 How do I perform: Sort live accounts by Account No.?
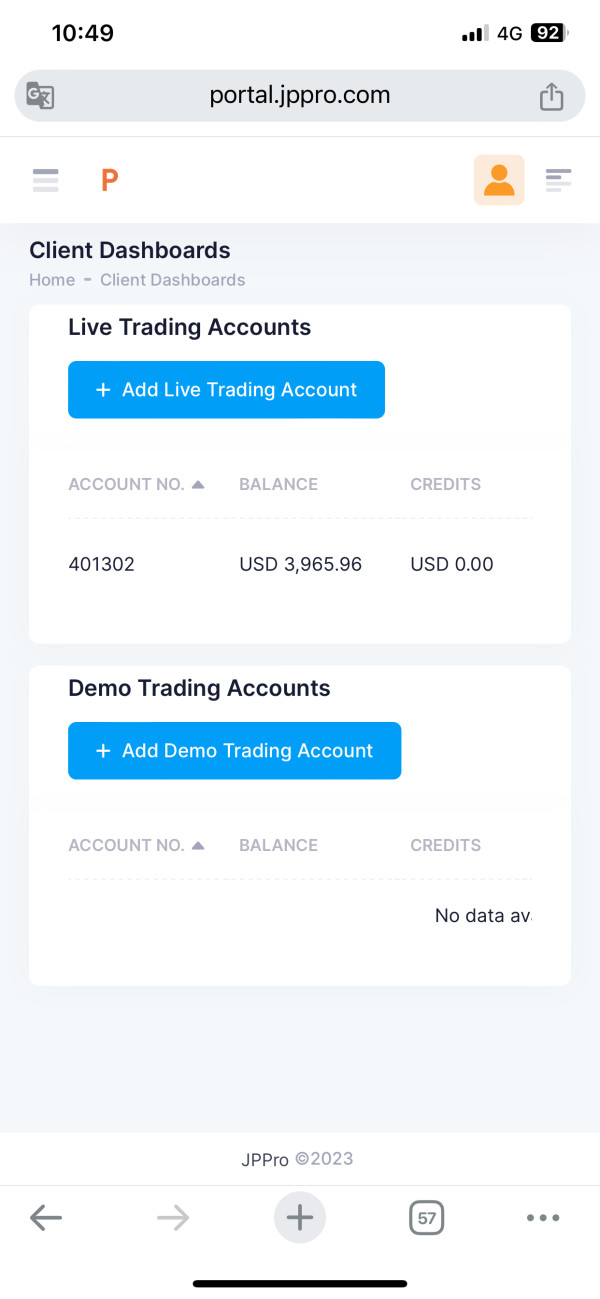[x=136, y=484]
